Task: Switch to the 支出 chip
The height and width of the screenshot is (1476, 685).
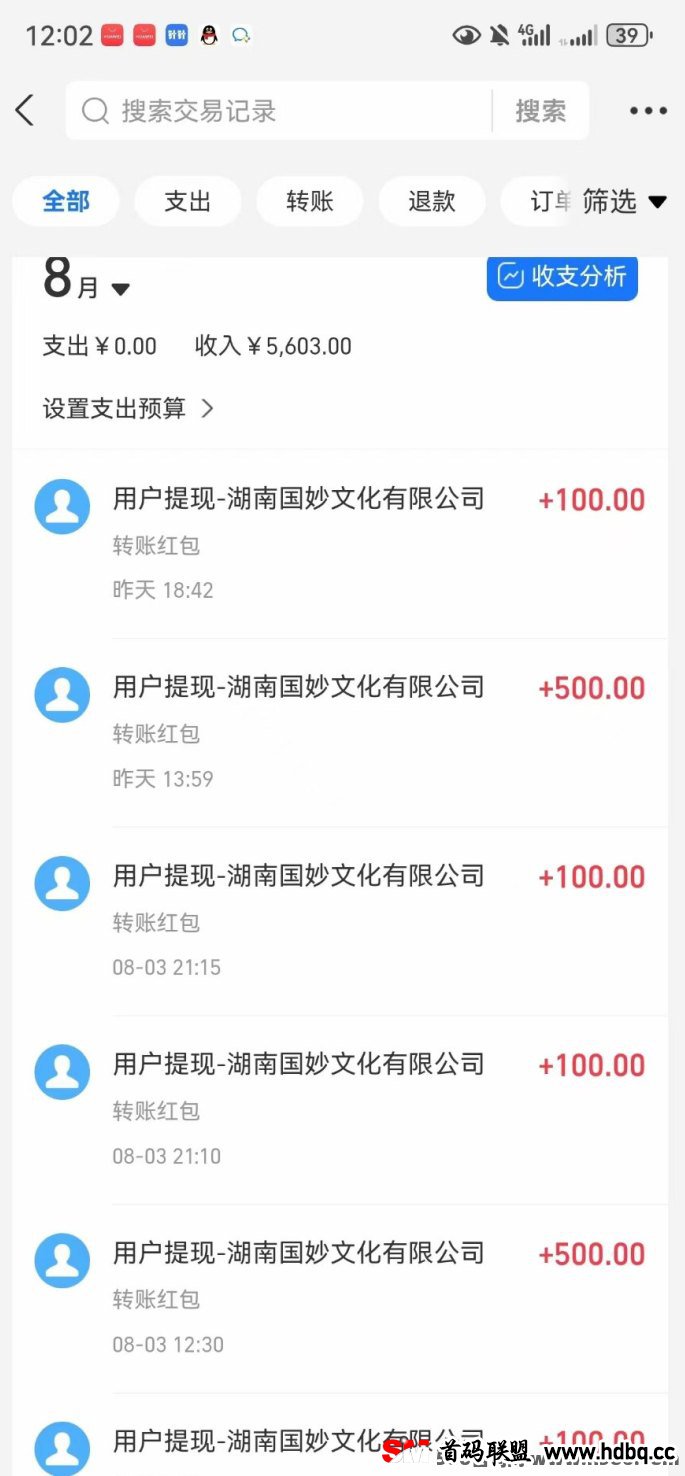Action: 188,201
